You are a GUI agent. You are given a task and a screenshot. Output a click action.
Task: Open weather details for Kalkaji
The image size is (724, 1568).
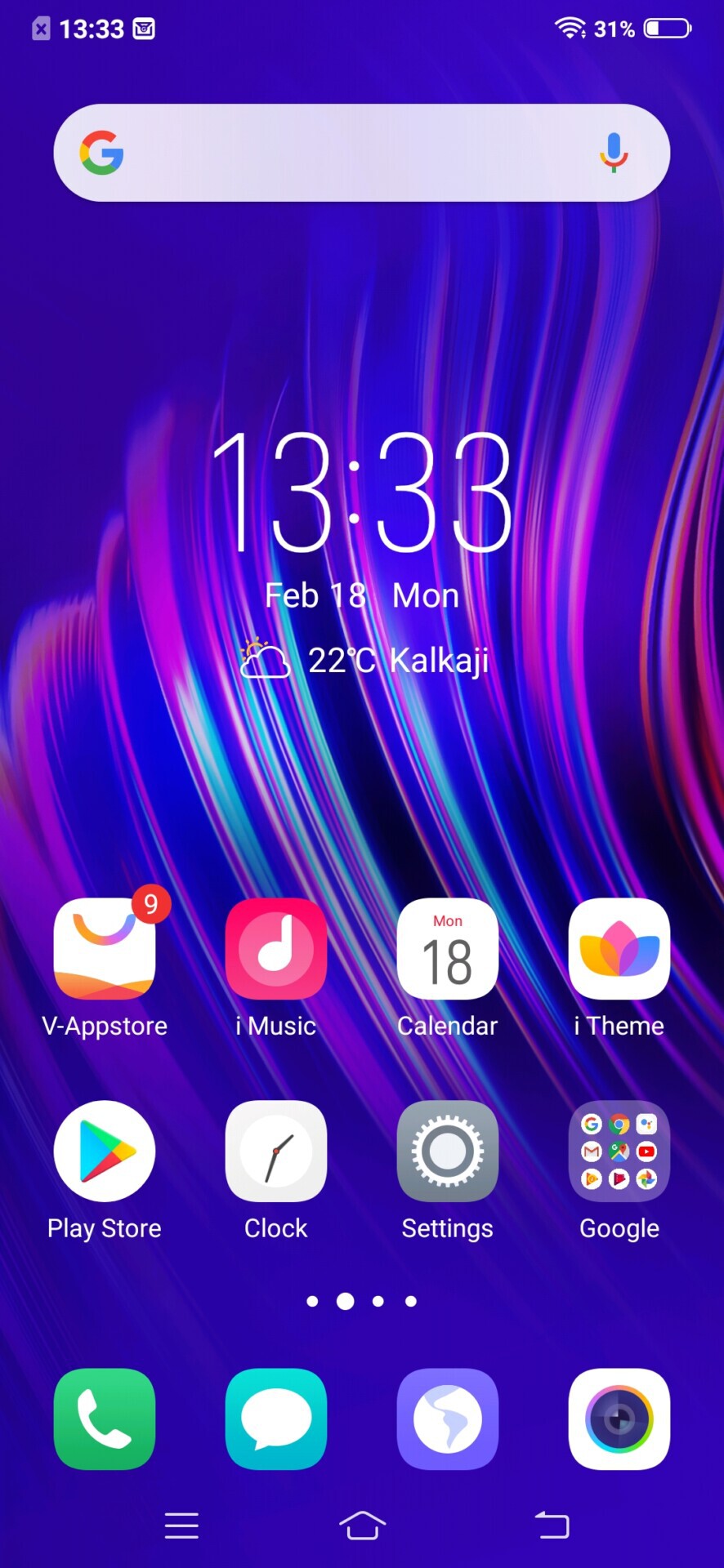[364, 660]
